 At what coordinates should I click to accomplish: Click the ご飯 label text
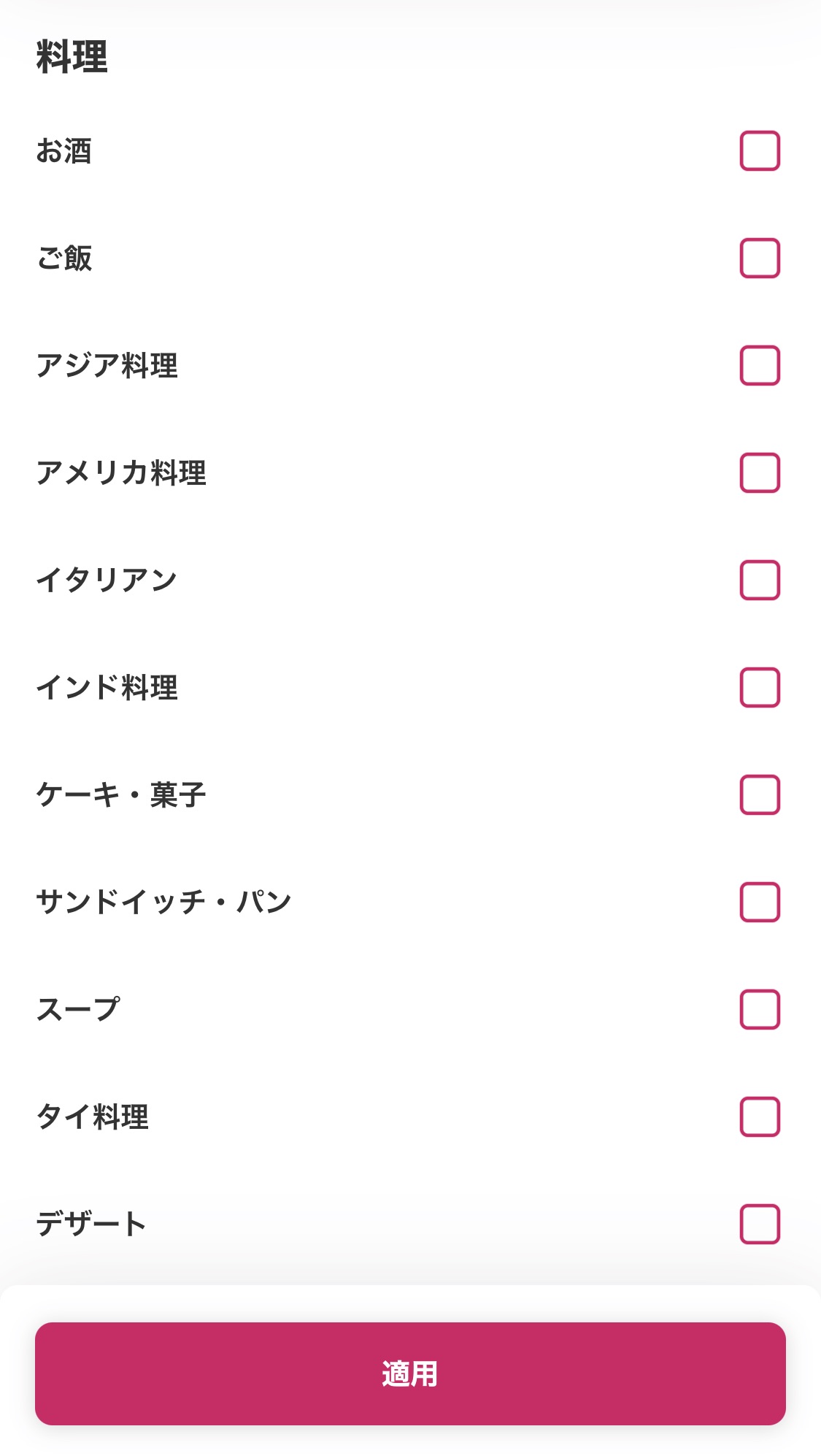[66, 258]
